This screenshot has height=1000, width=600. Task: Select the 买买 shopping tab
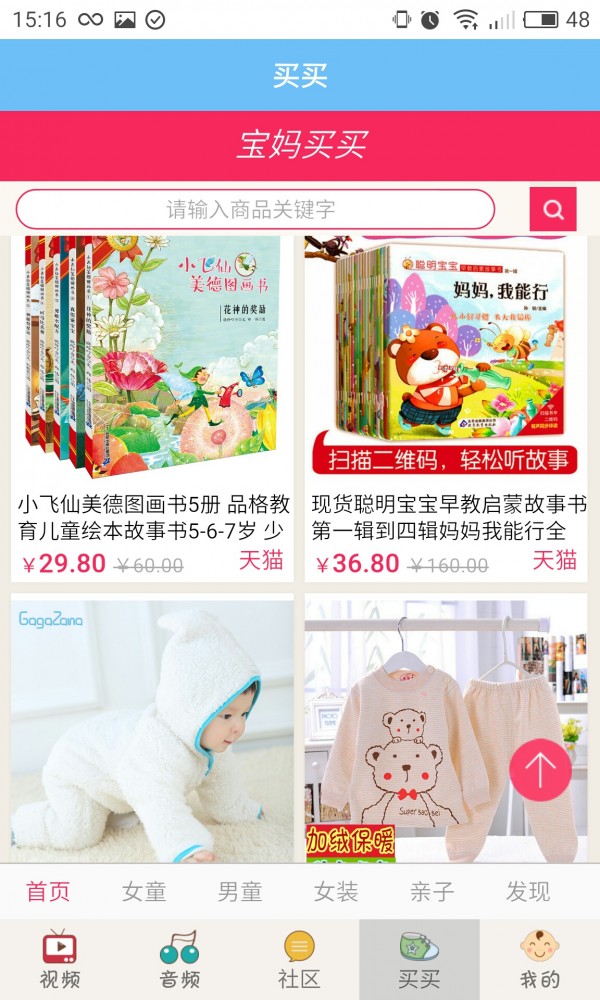click(419, 960)
